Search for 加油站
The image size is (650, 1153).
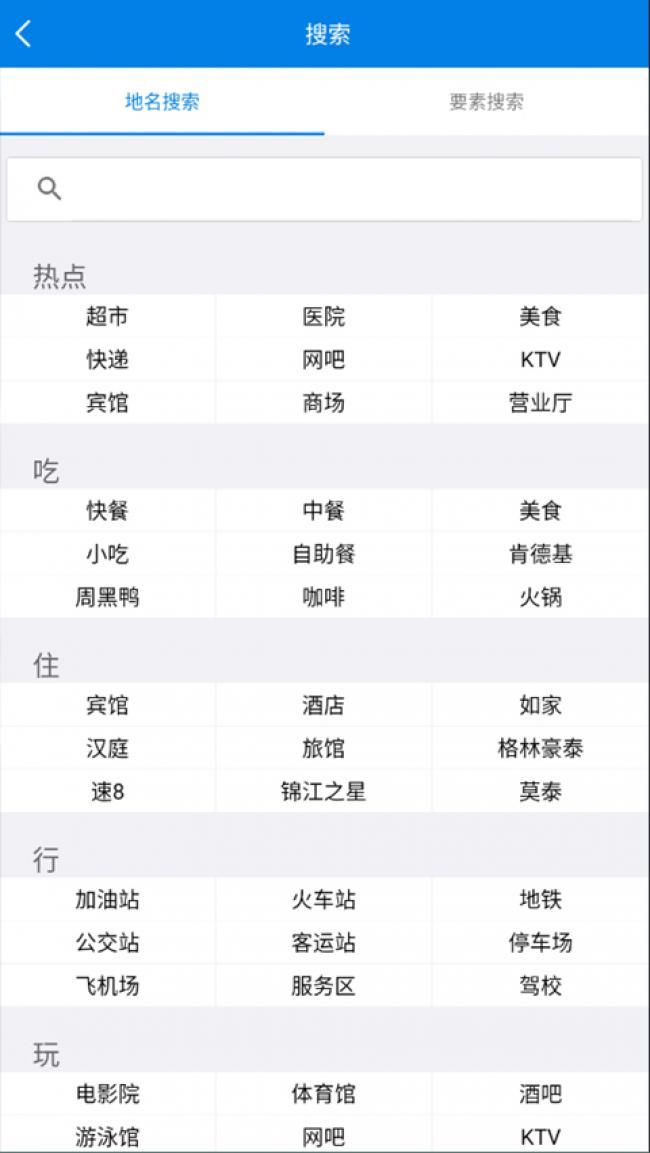tap(107, 900)
